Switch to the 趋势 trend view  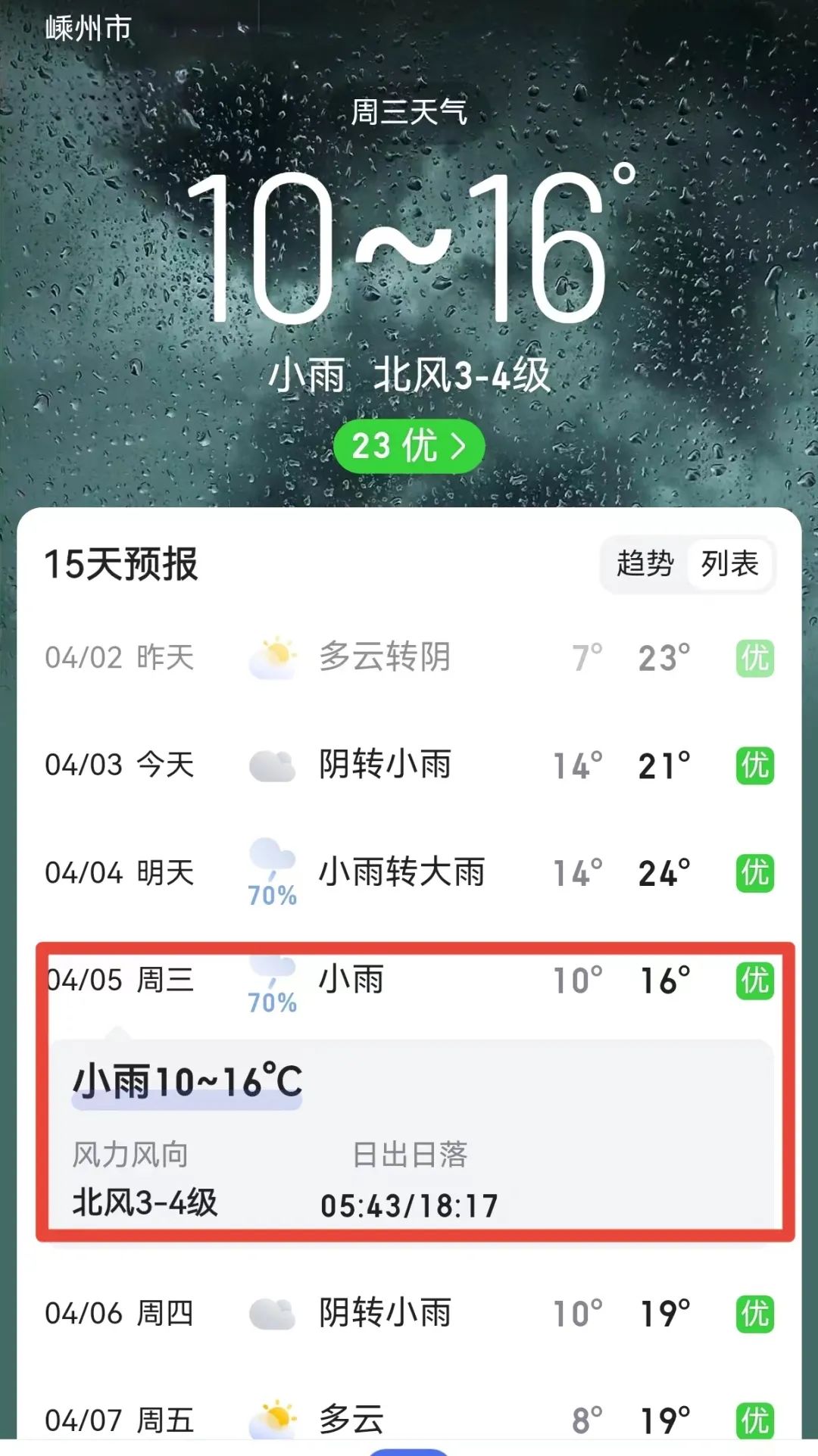click(645, 564)
